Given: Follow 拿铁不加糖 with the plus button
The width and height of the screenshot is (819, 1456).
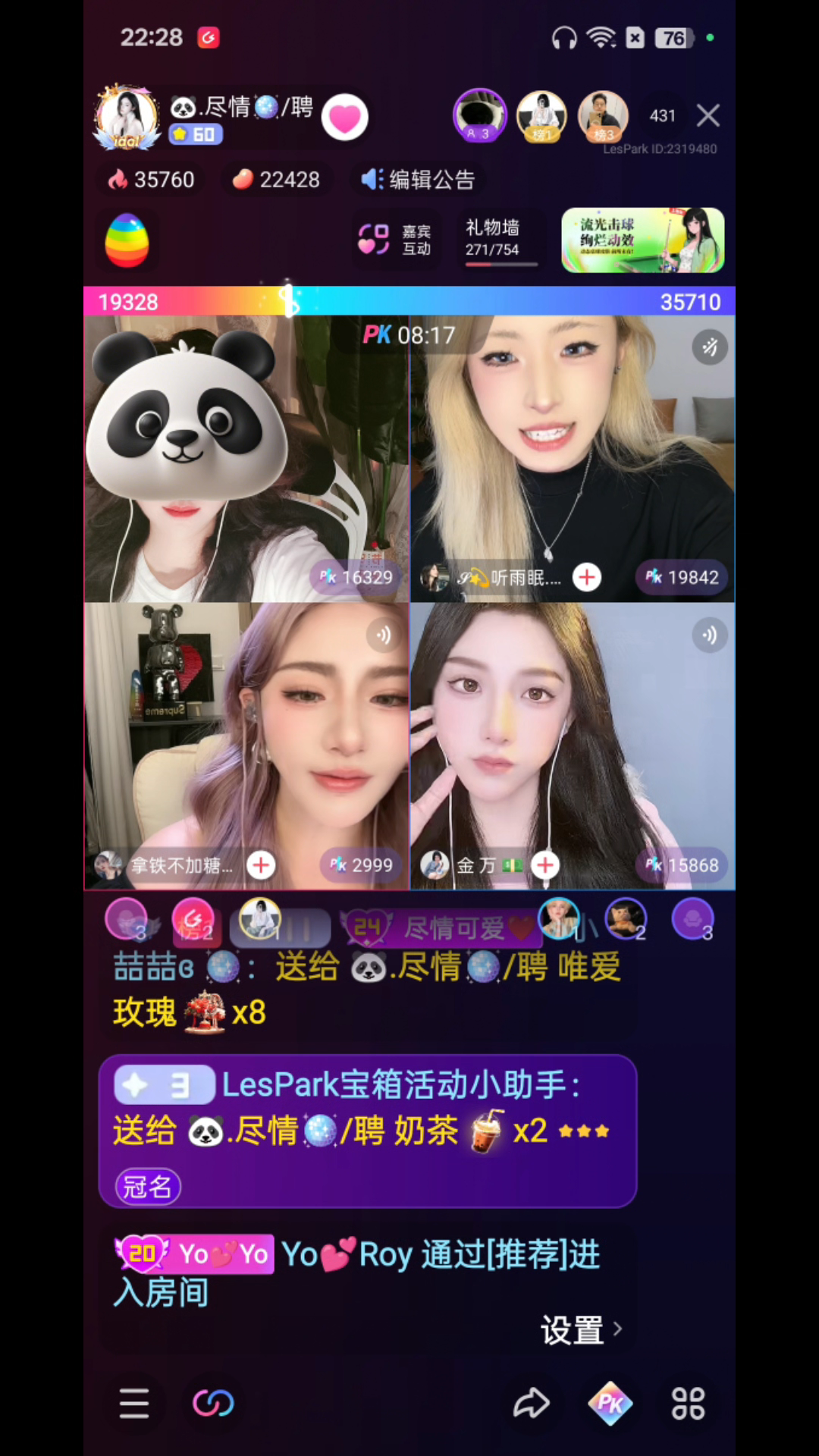Looking at the screenshot, I should 261,865.
